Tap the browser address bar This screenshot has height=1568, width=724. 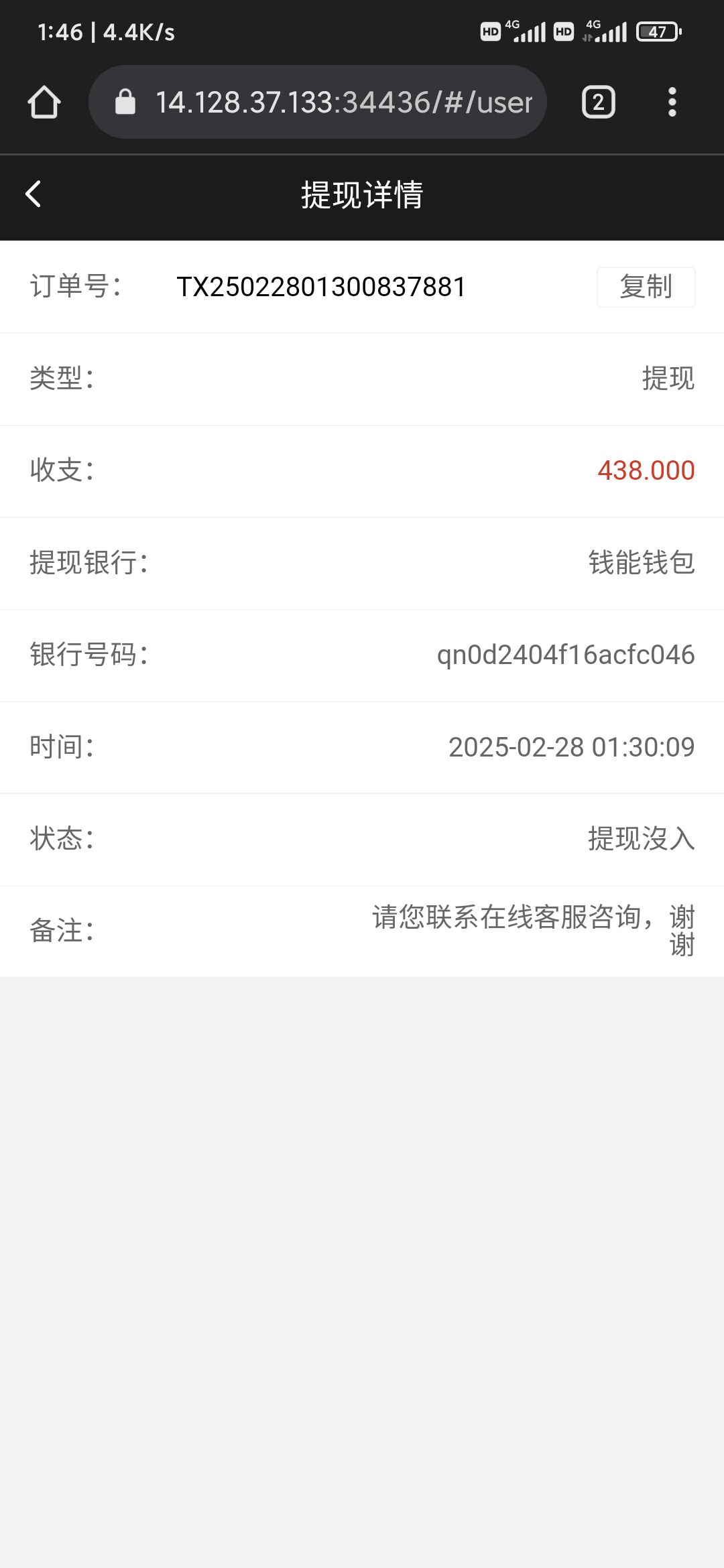point(318,102)
